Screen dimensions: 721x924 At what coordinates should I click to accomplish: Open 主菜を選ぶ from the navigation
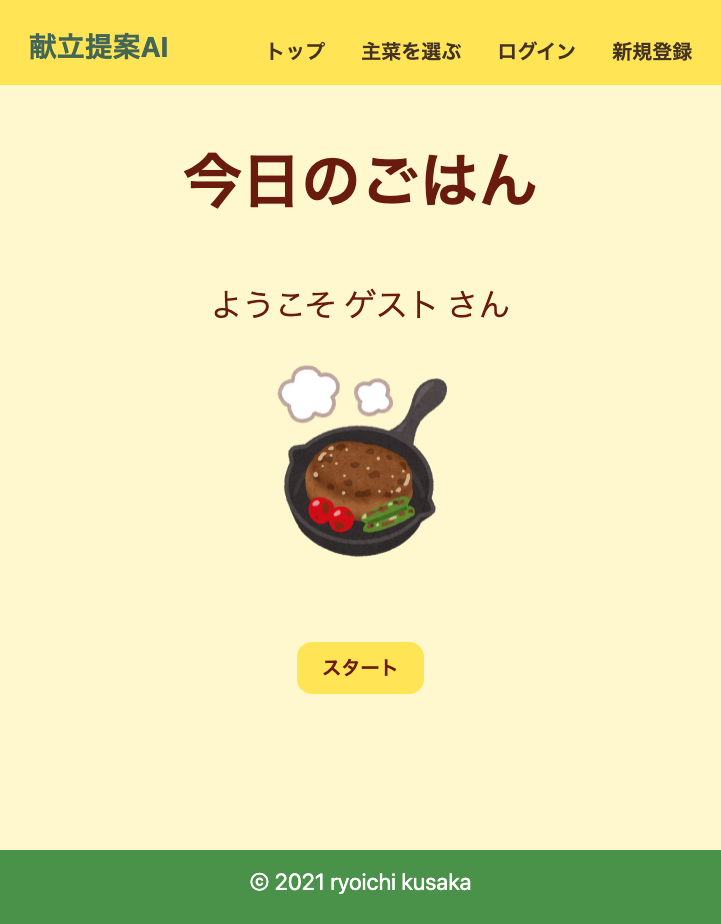tap(411, 52)
